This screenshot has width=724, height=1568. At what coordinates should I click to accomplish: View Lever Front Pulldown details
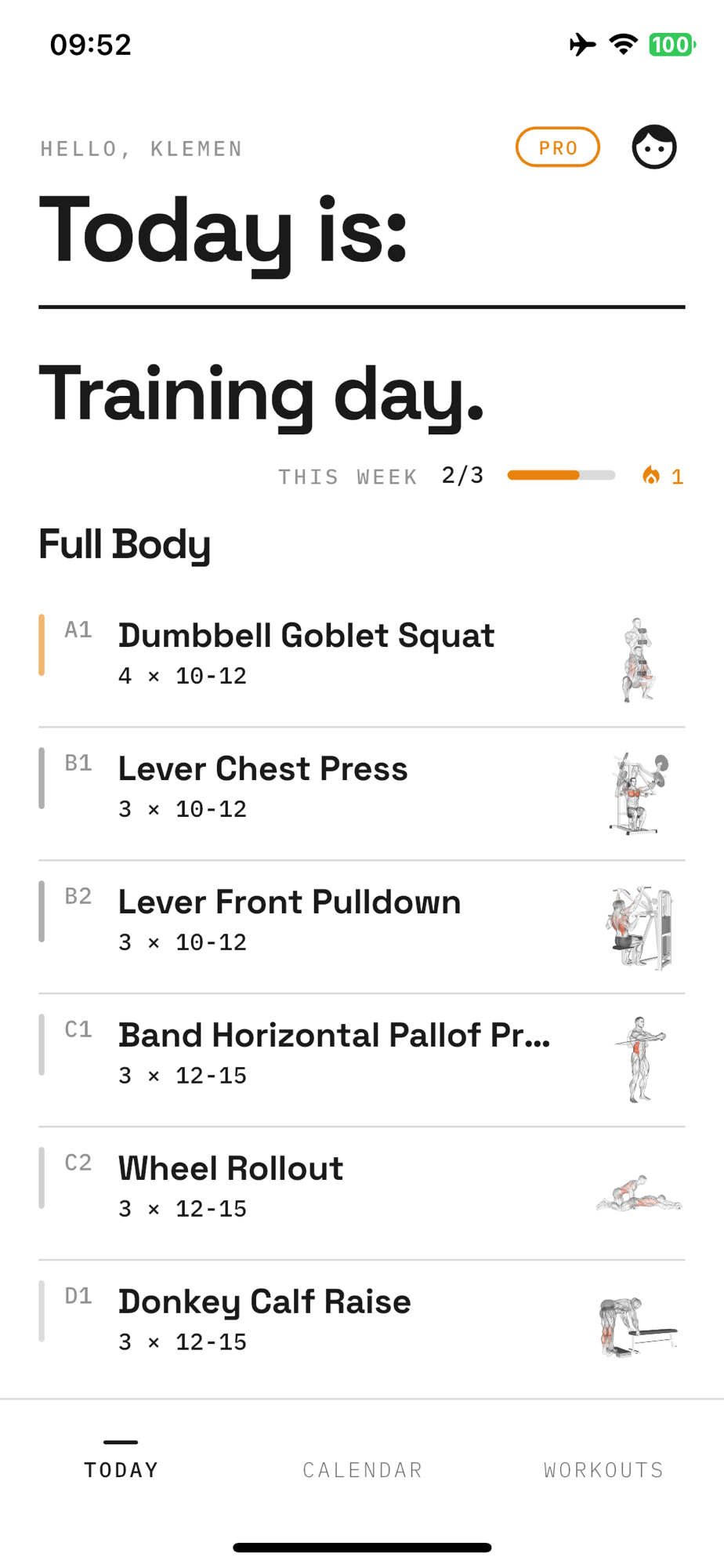point(362,927)
